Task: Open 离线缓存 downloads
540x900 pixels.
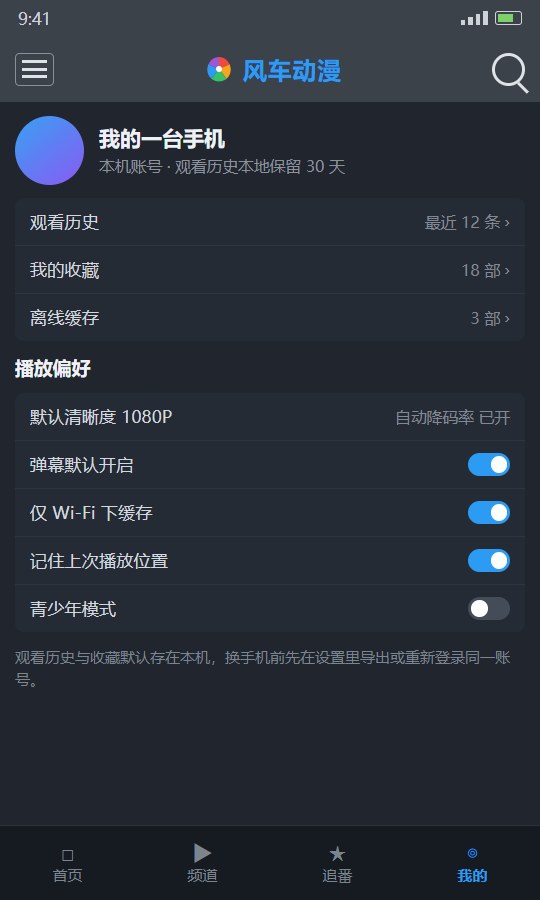Action: point(270,317)
